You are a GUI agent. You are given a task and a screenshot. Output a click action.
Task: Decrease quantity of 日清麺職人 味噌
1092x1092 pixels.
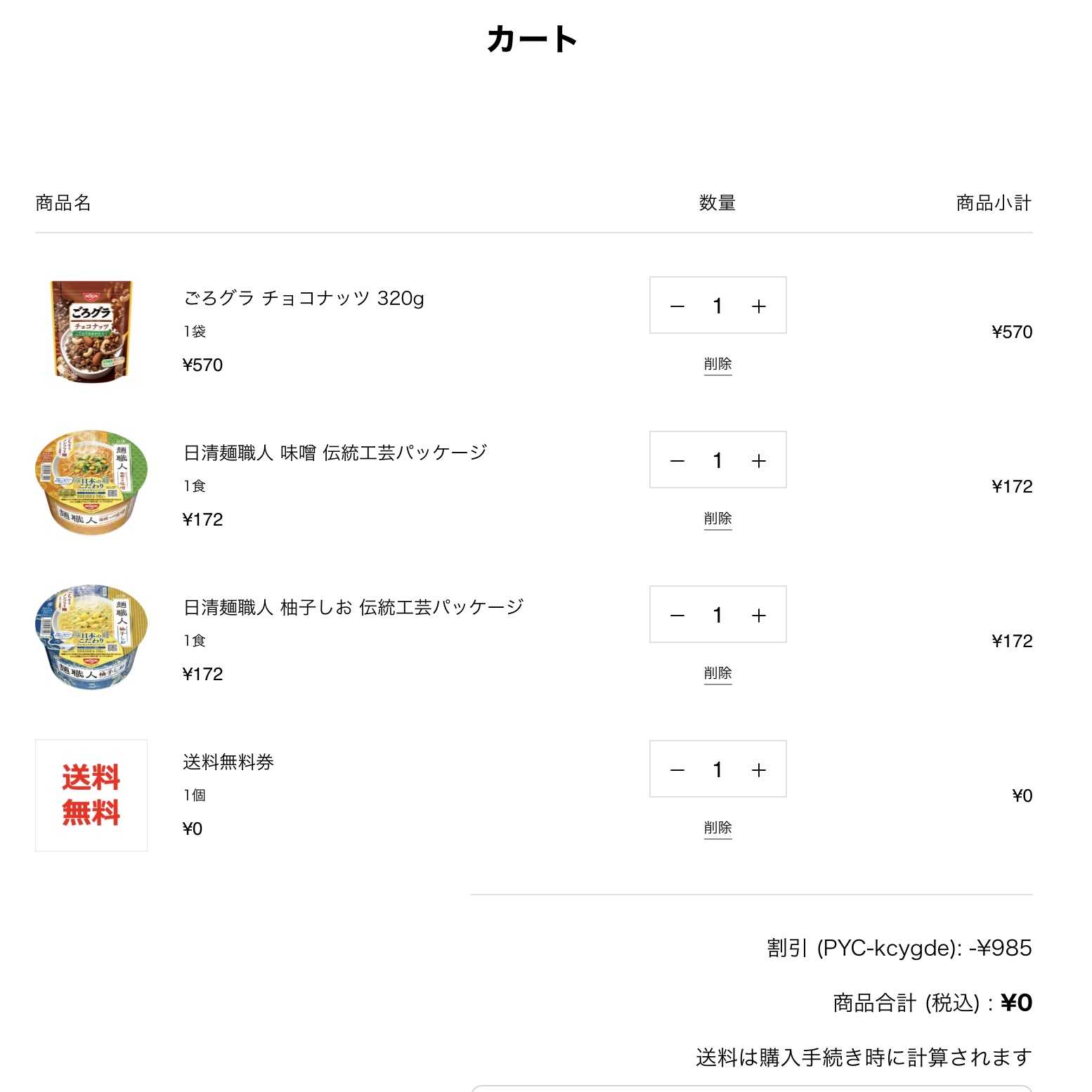(677, 461)
